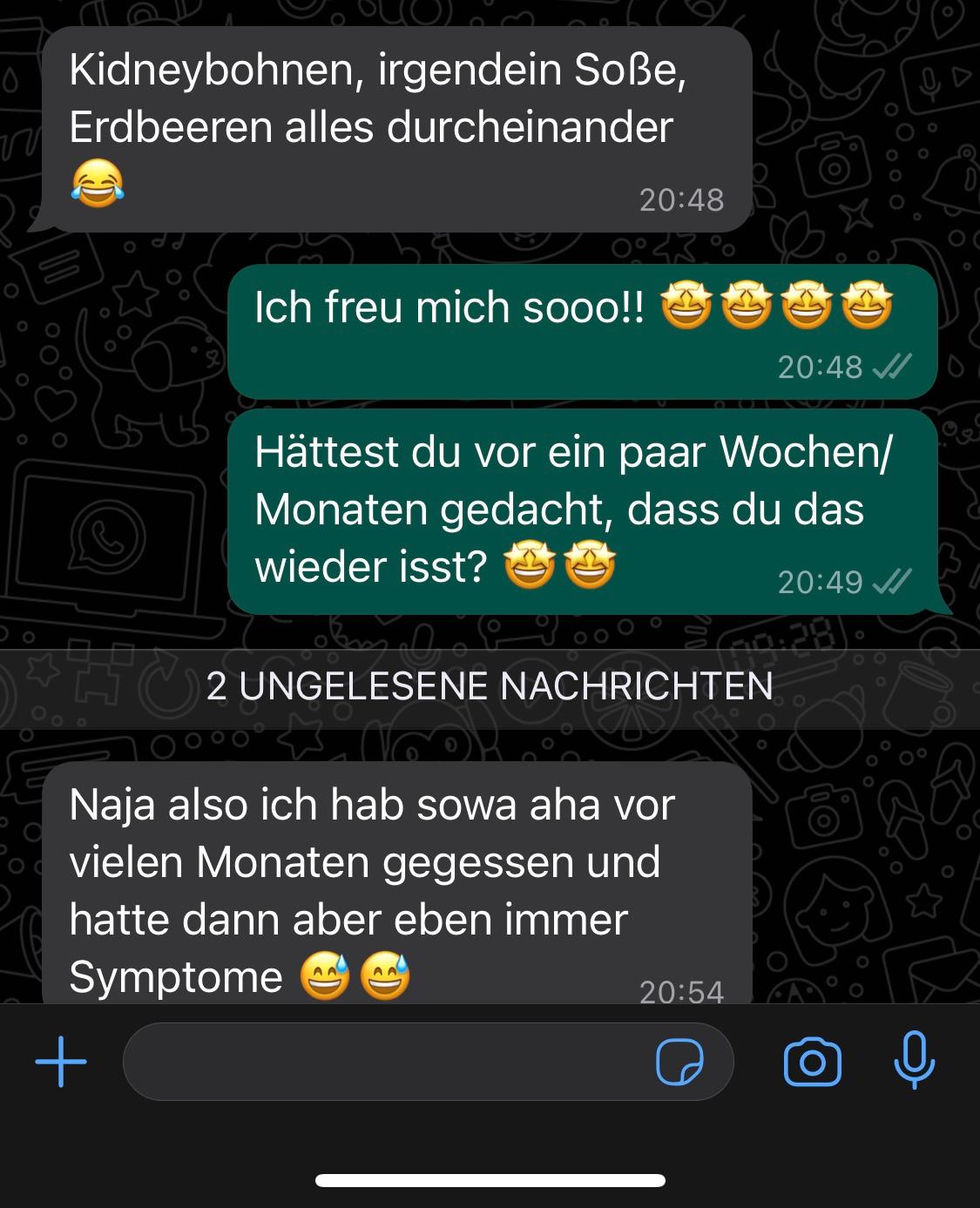The height and width of the screenshot is (1208, 980).
Task: Open the camera to take a photo
Action: point(812,1062)
